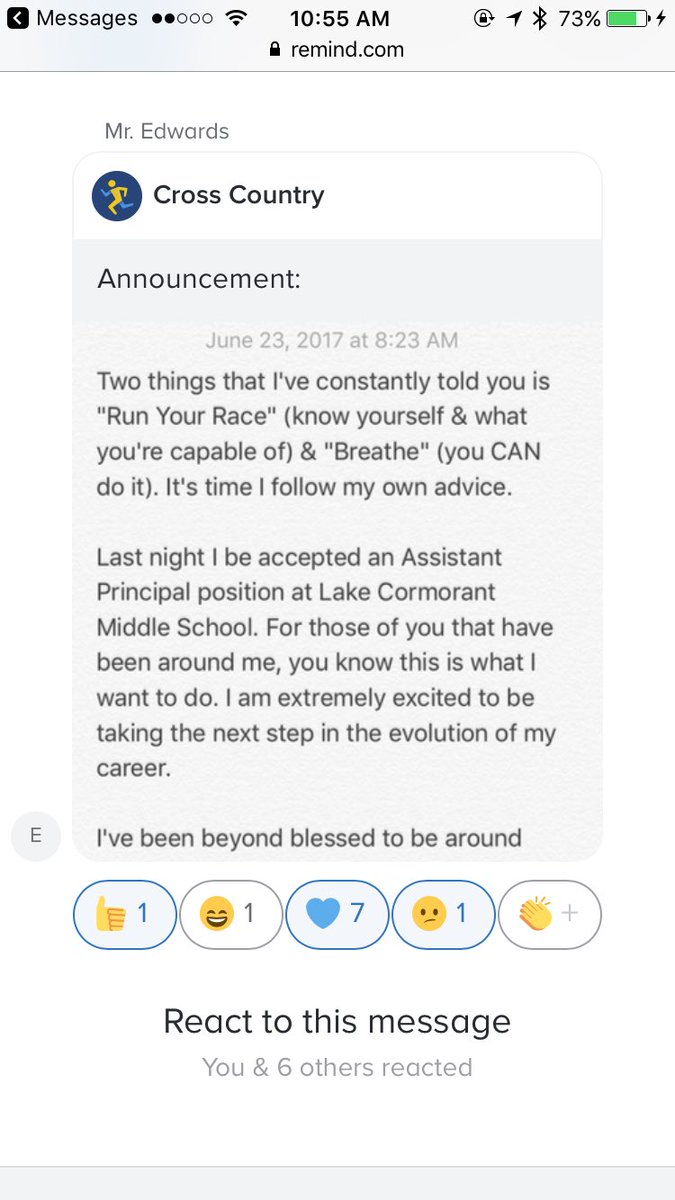Add a clapping hands reaction
675x1200 pixels.
tap(549, 913)
